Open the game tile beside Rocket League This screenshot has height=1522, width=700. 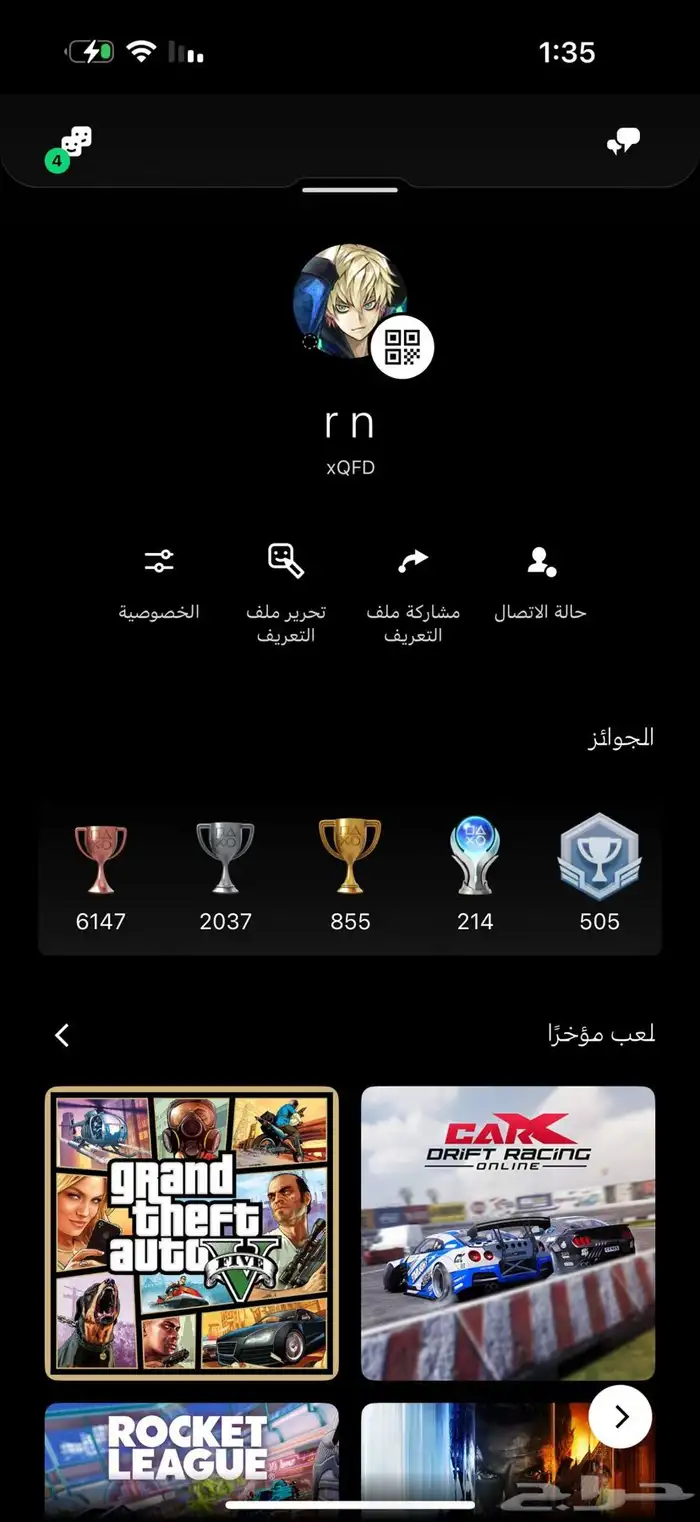pos(480,1460)
